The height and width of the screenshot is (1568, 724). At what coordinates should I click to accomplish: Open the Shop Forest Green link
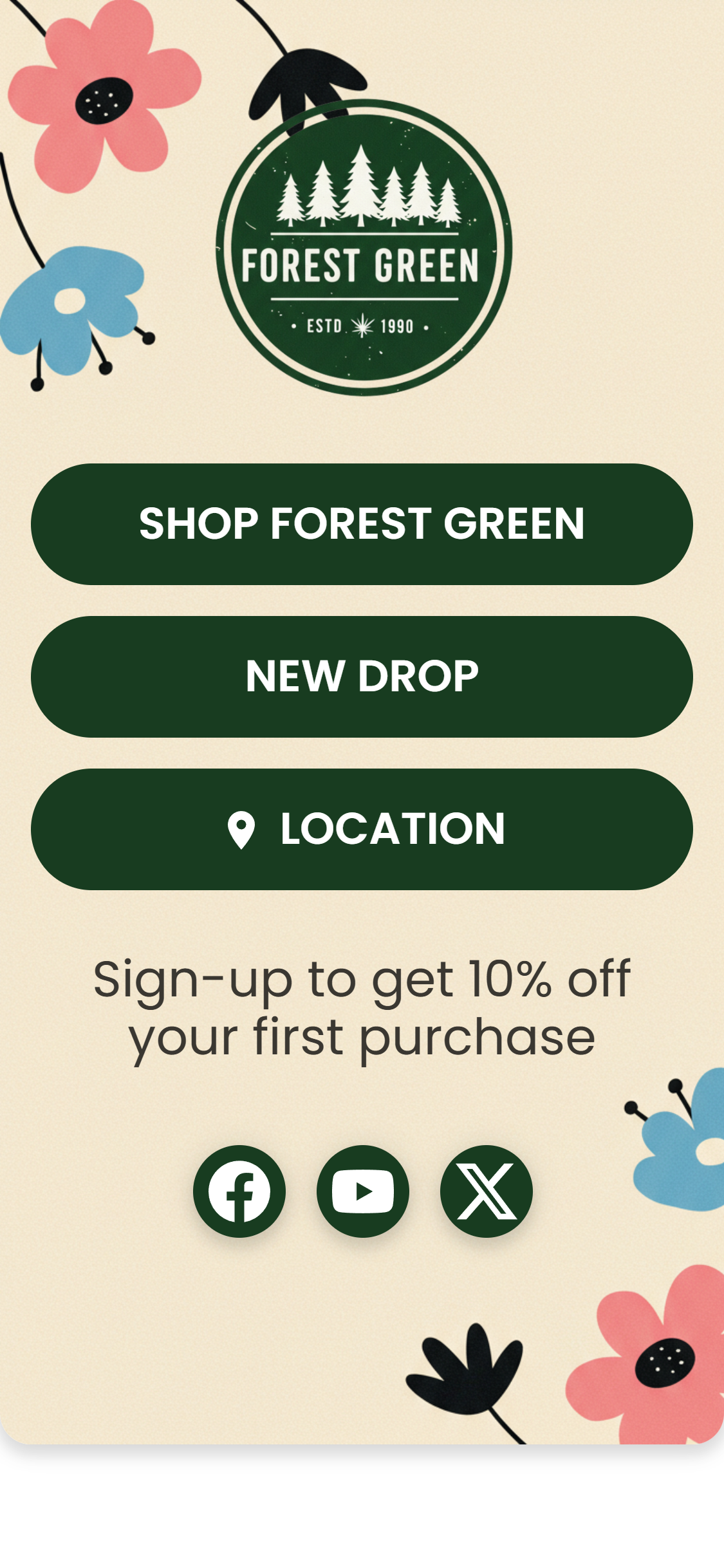point(362,524)
